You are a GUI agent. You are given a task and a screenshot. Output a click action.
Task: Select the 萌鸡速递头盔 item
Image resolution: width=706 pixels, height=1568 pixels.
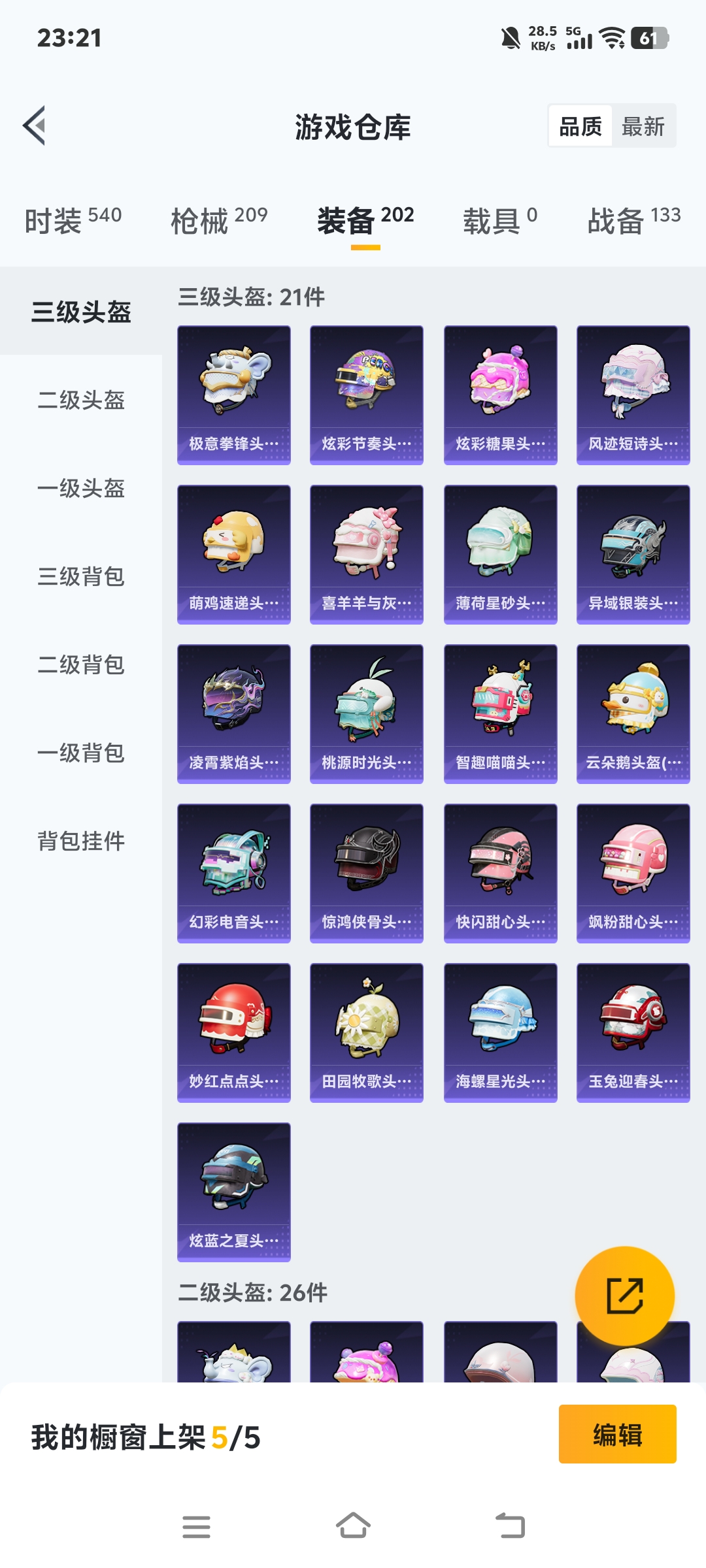[233, 552]
